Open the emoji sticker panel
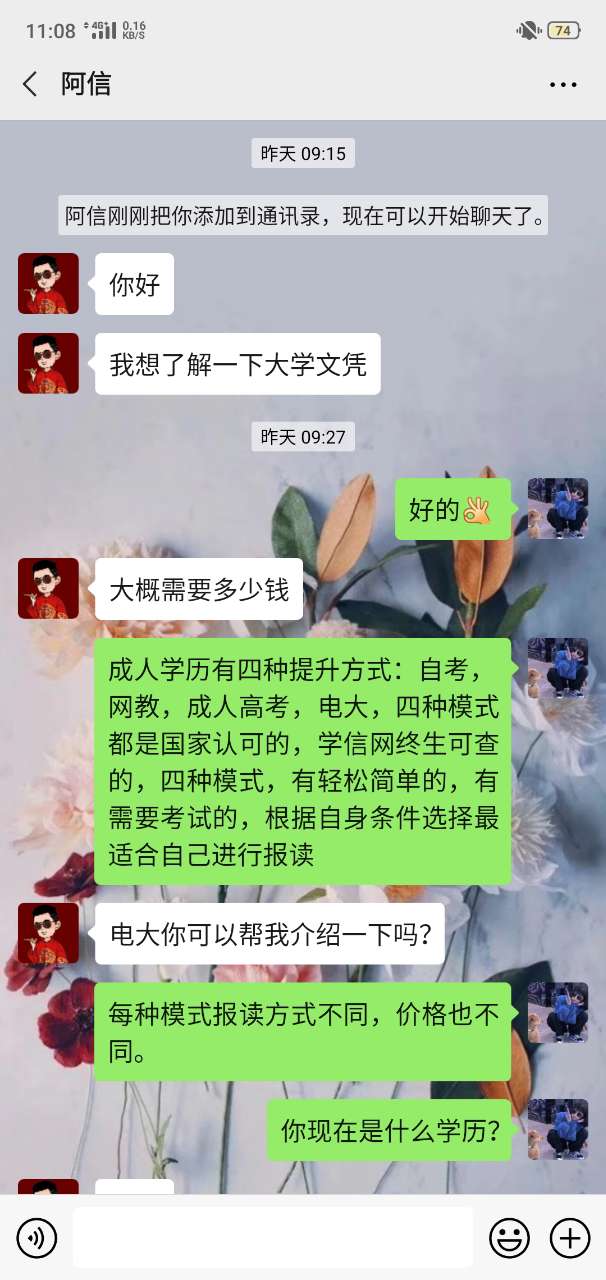The width and height of the screenshot is (606, 1280). click(509, 1239)
